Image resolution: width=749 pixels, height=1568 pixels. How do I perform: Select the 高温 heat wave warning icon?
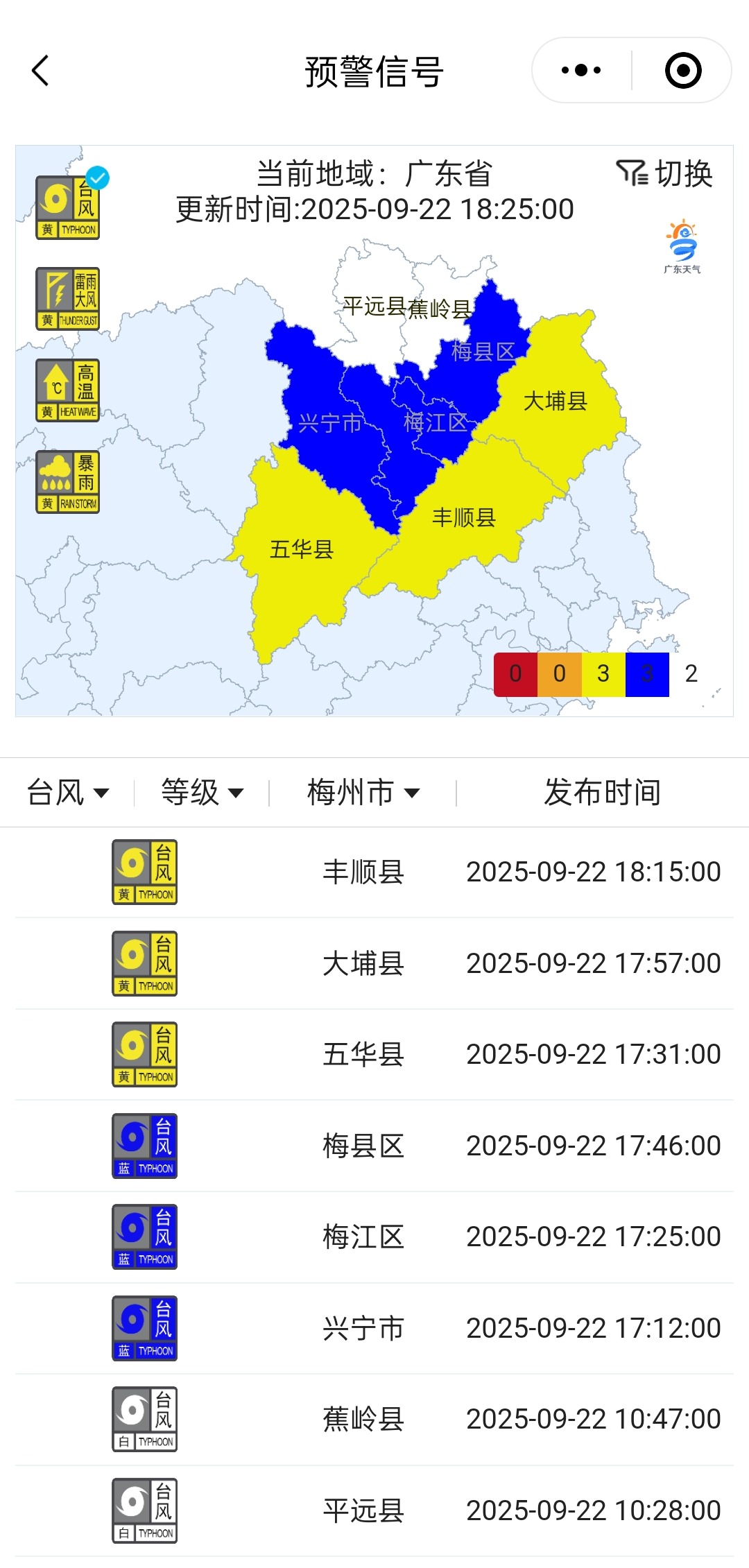pyautogui.click(x=68, y=390)
